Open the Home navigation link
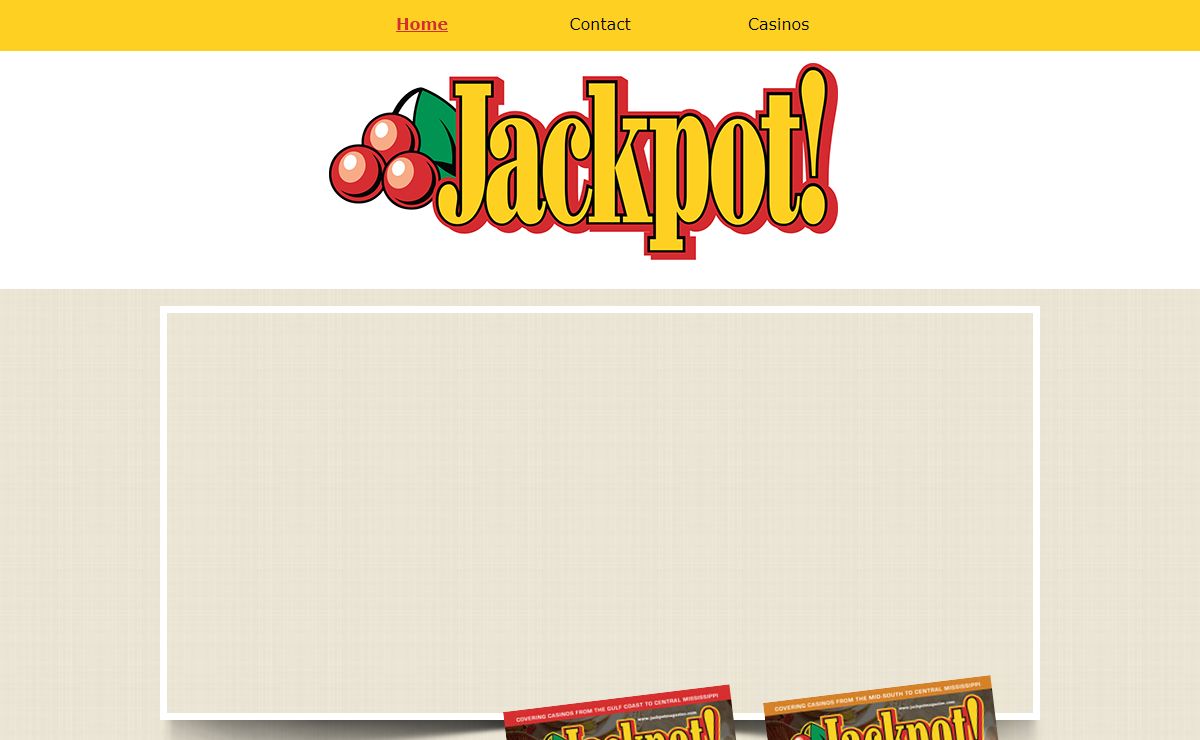 click(421, 24)
